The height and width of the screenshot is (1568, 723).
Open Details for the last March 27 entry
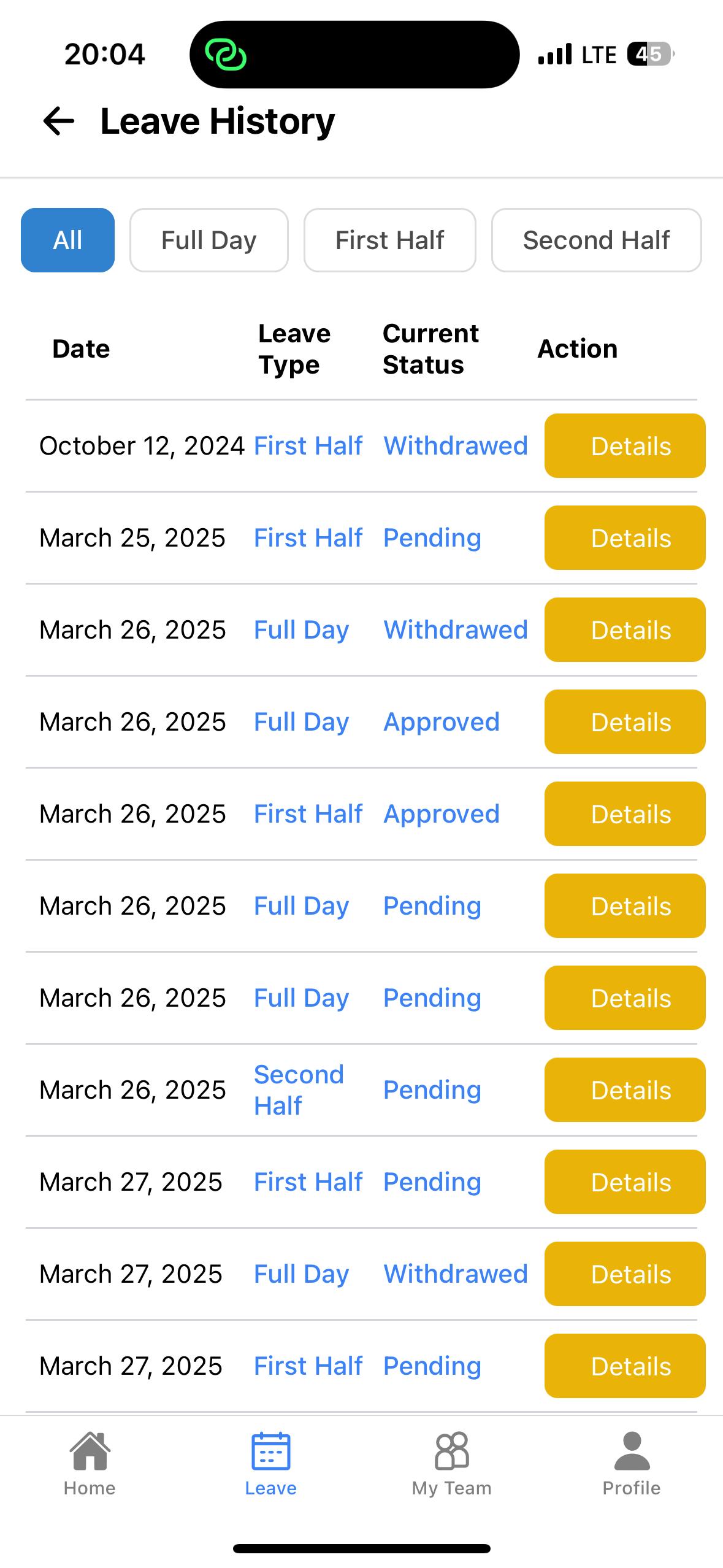pos(624,1366)
